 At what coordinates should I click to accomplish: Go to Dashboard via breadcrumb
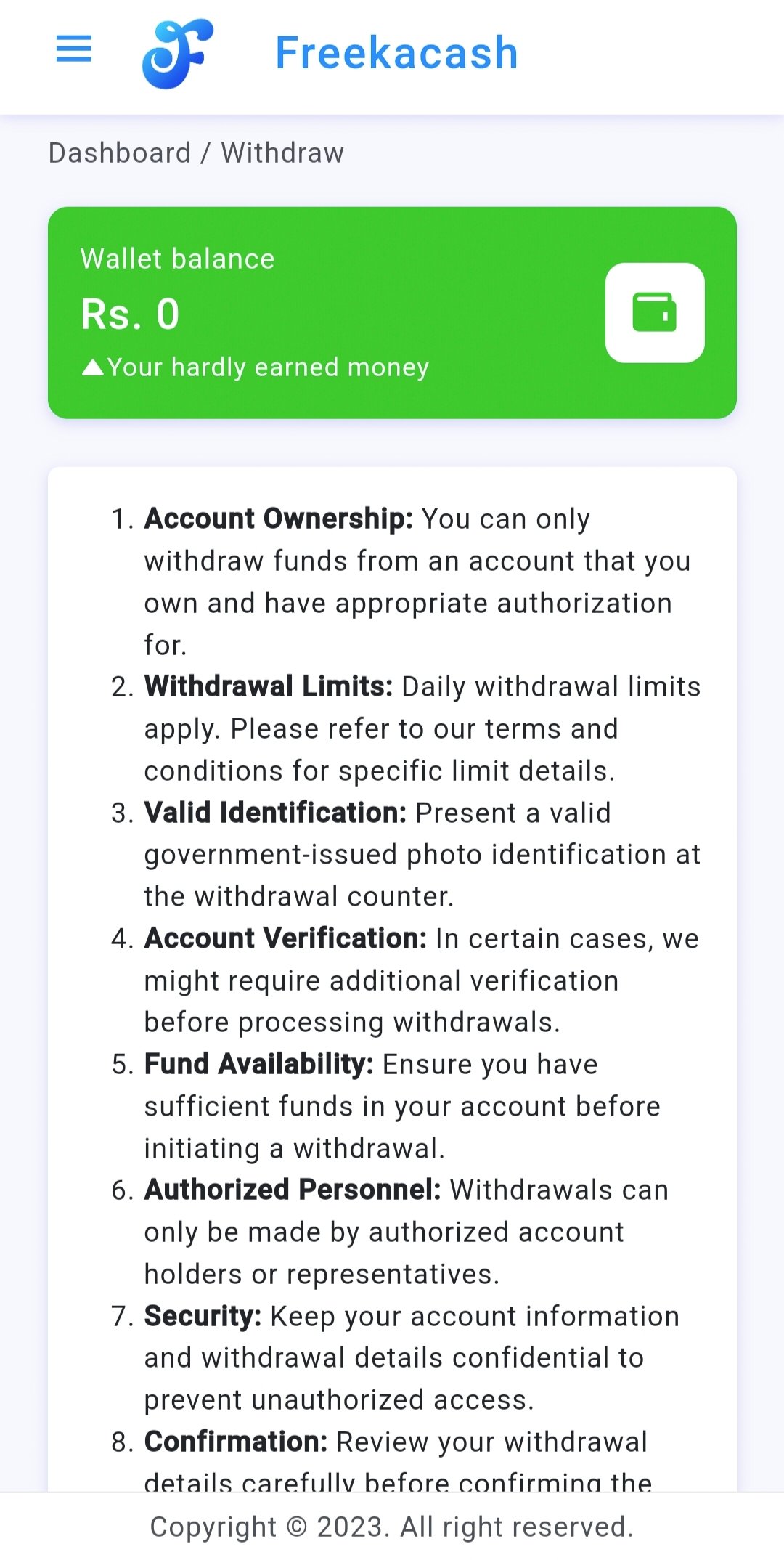click(x=120, y=153)
